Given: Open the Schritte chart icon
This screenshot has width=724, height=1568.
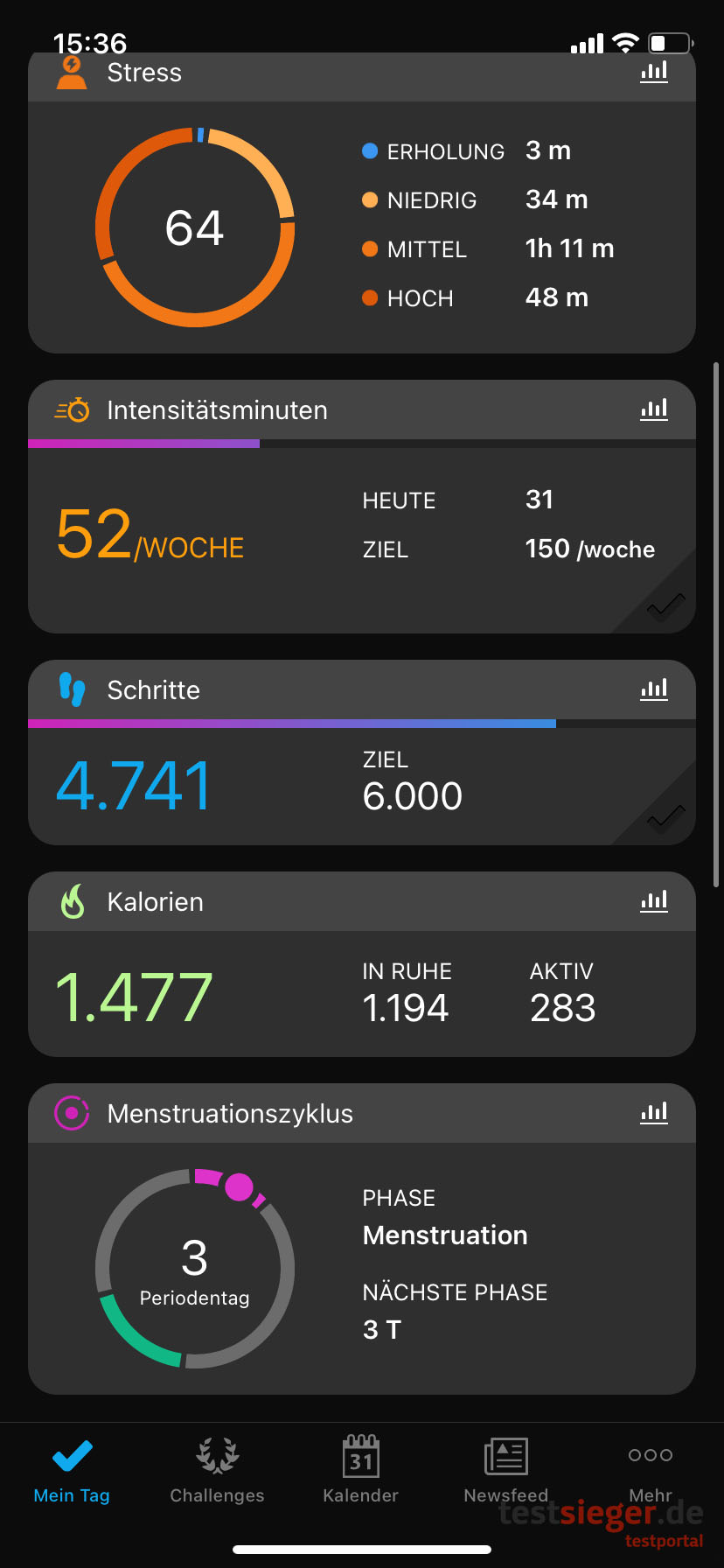Looking at the screenshot, I should pos(653,689).
